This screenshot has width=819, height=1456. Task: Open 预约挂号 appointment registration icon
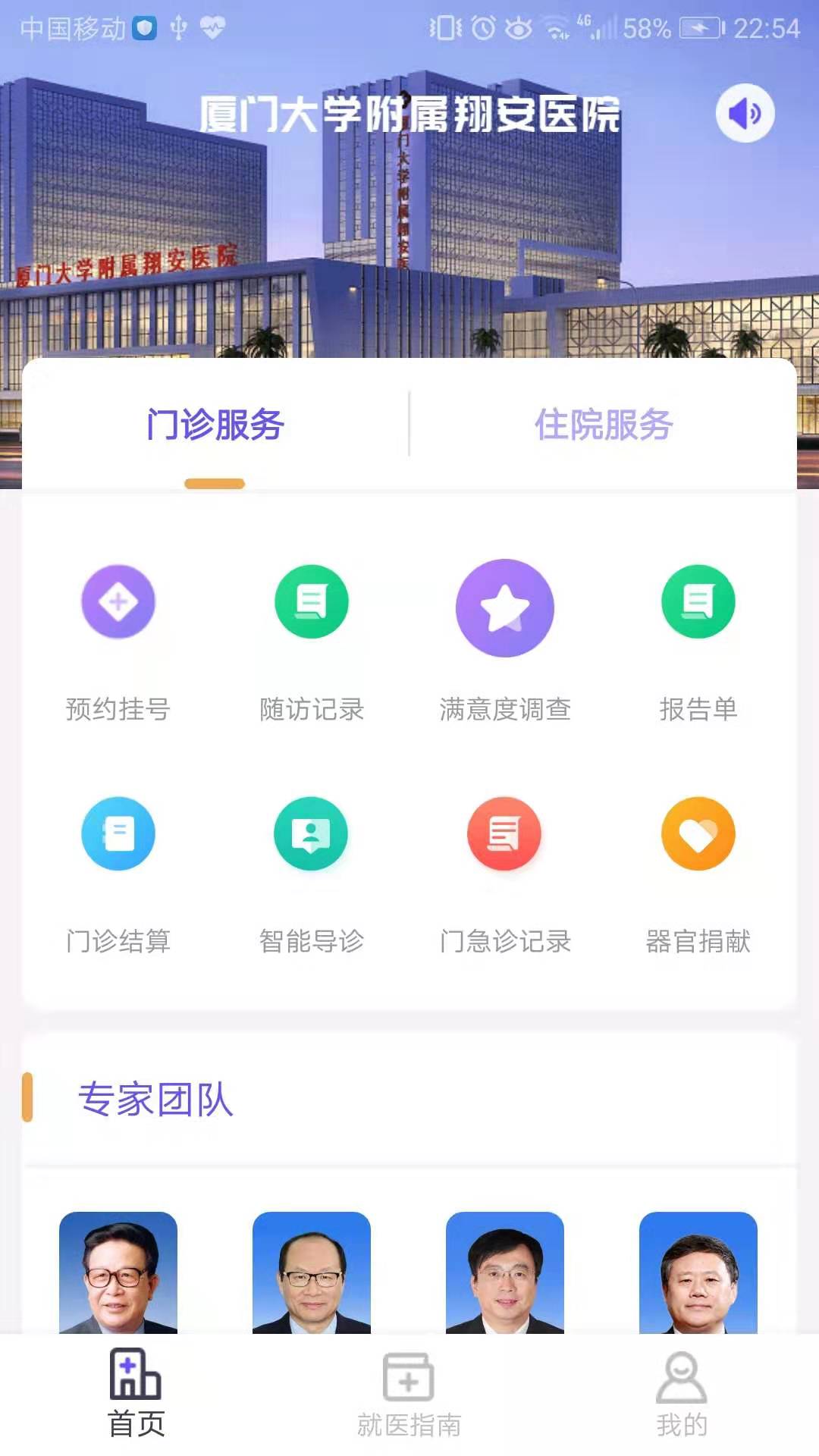point(118,601)
